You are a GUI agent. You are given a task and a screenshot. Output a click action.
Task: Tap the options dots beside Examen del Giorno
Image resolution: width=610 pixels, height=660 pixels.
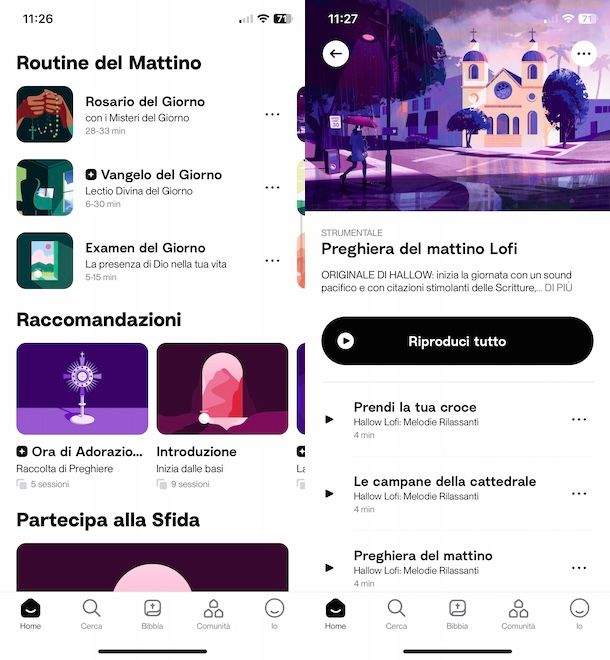(x=272, y=260)
